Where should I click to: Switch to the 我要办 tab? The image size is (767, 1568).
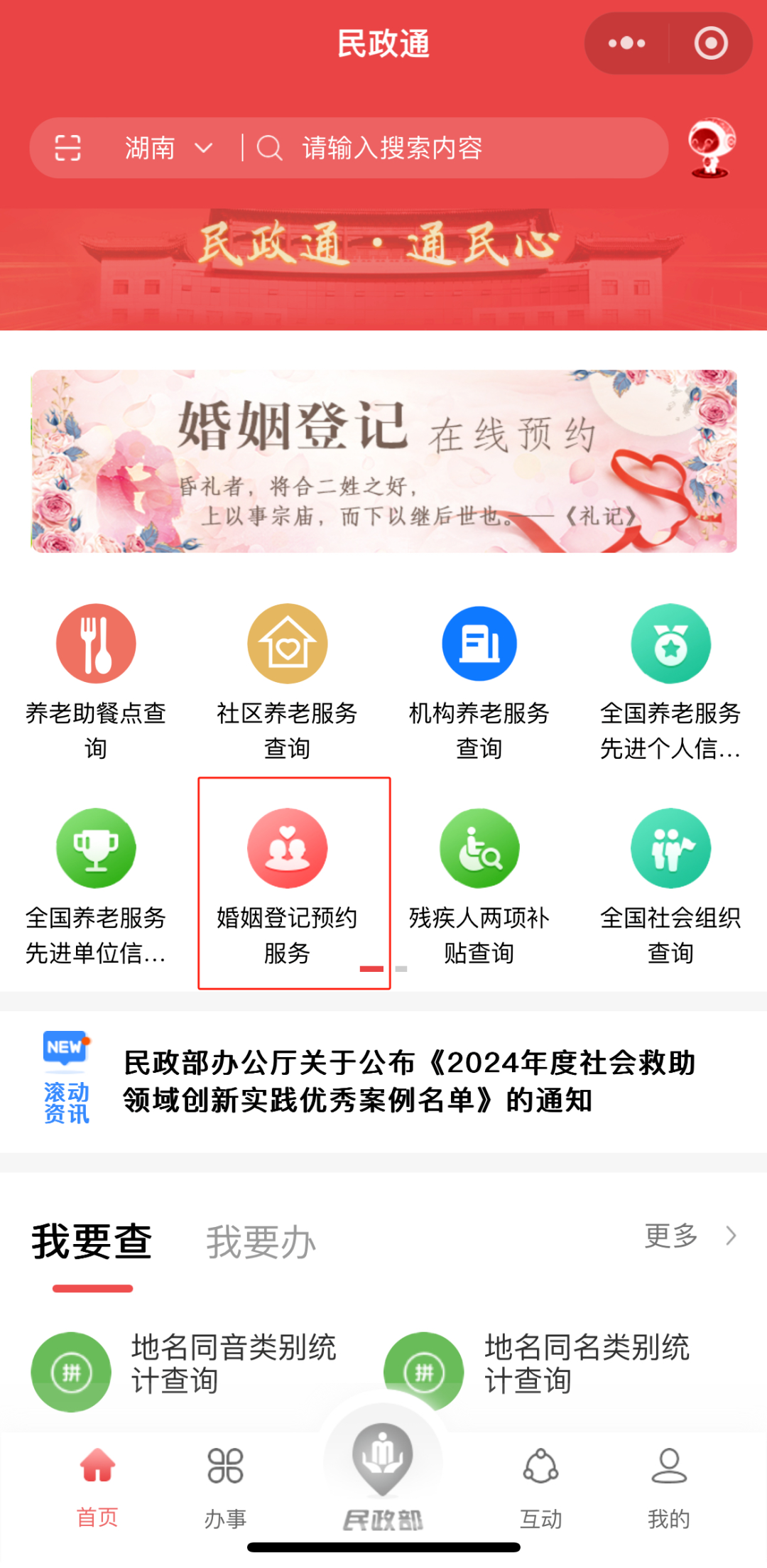point(261,1242)
